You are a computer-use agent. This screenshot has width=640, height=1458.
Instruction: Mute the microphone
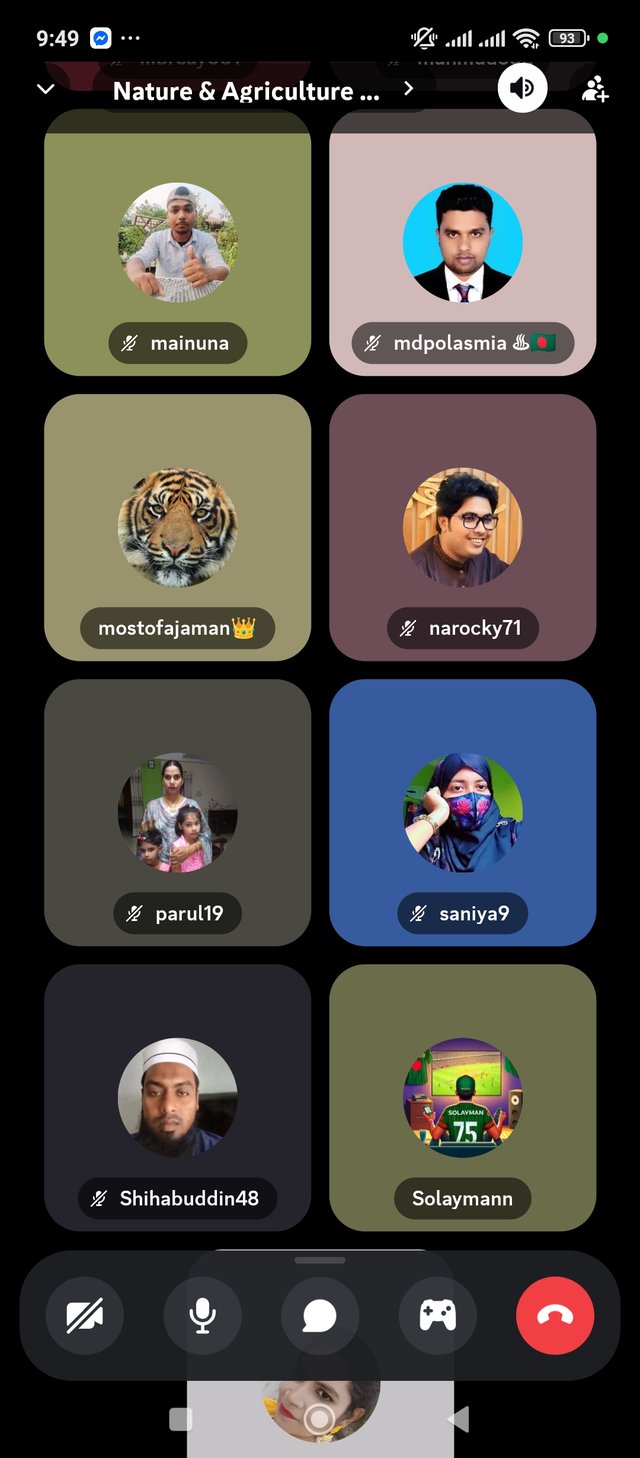pyautogui.click(x=202, y=1317)
